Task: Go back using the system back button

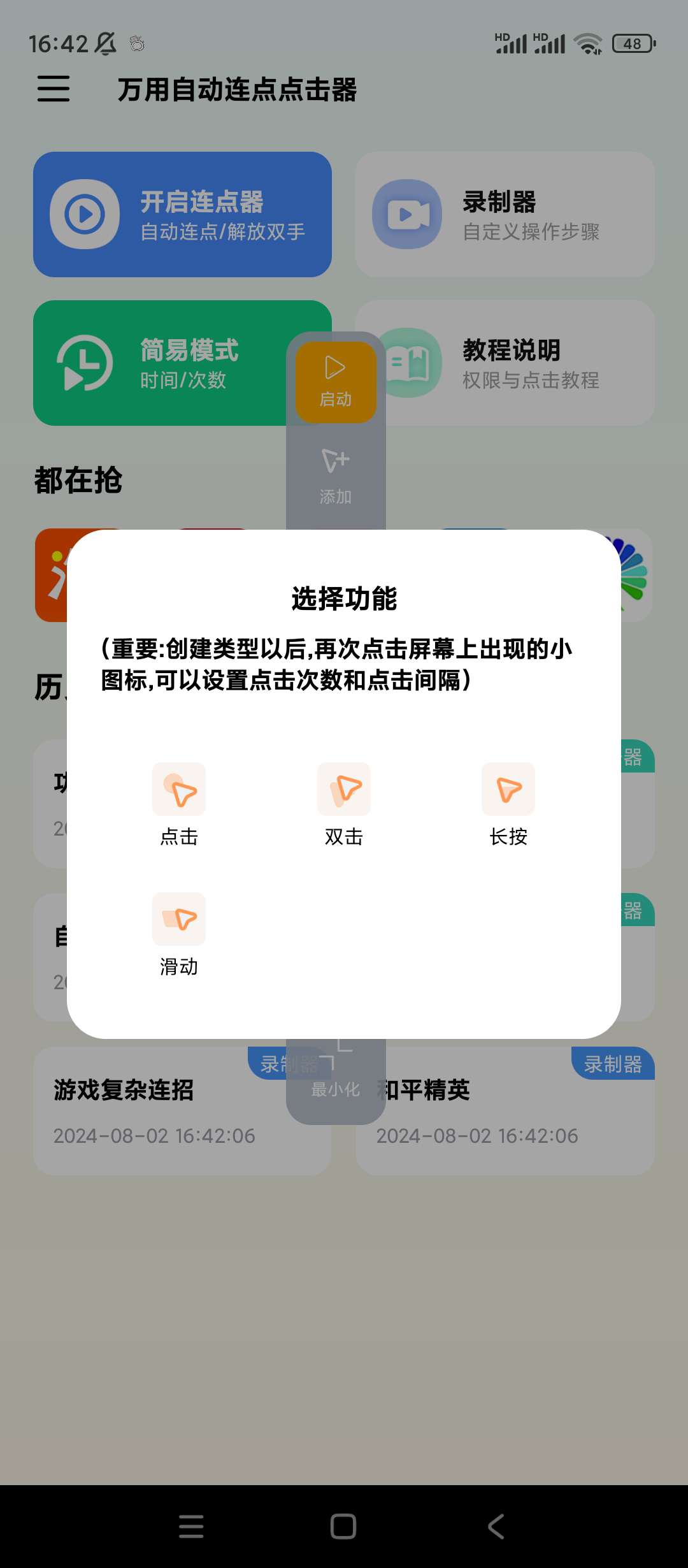Action: click(496, 1527)
